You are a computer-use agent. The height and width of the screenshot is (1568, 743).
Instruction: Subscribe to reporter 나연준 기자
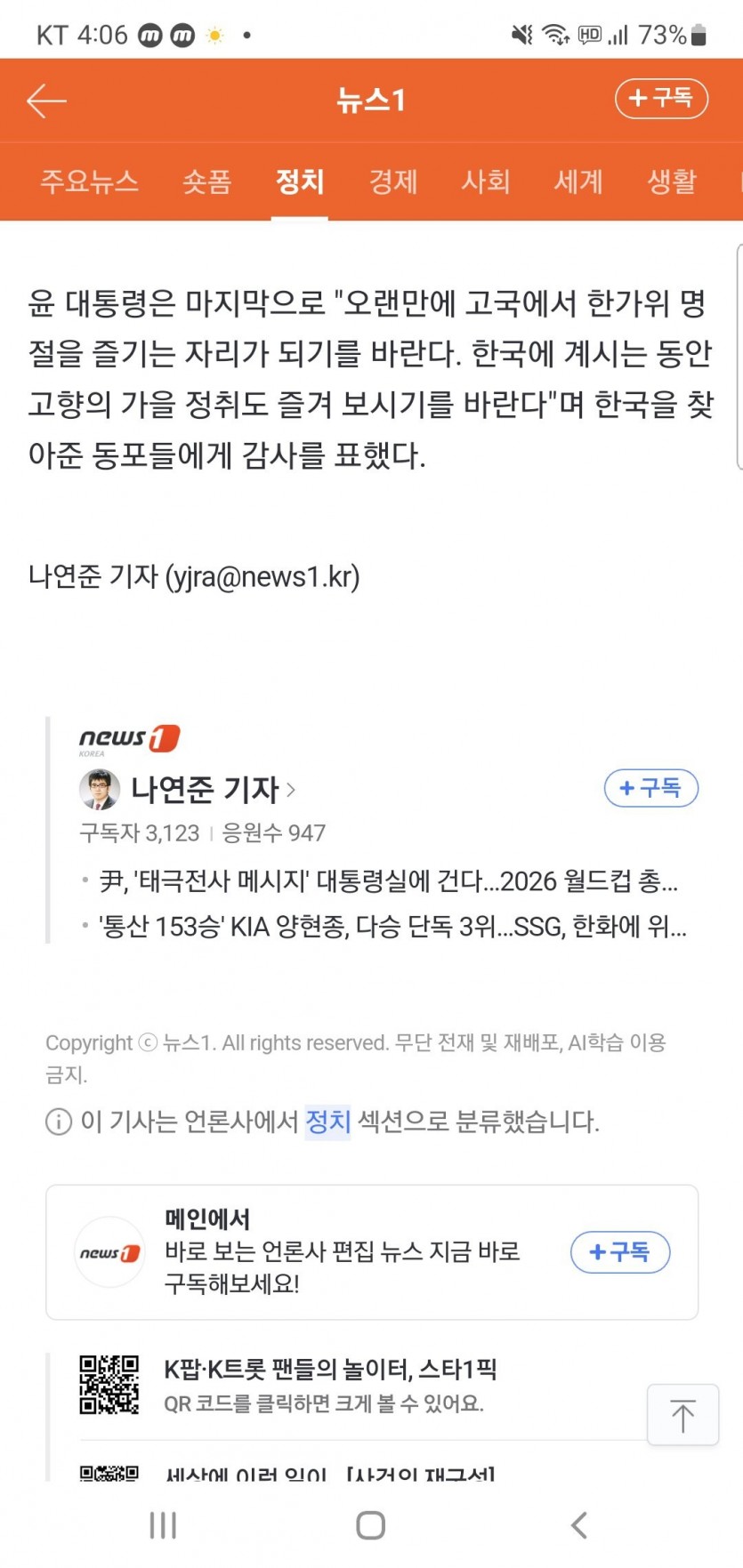click(x=650, y=788)
